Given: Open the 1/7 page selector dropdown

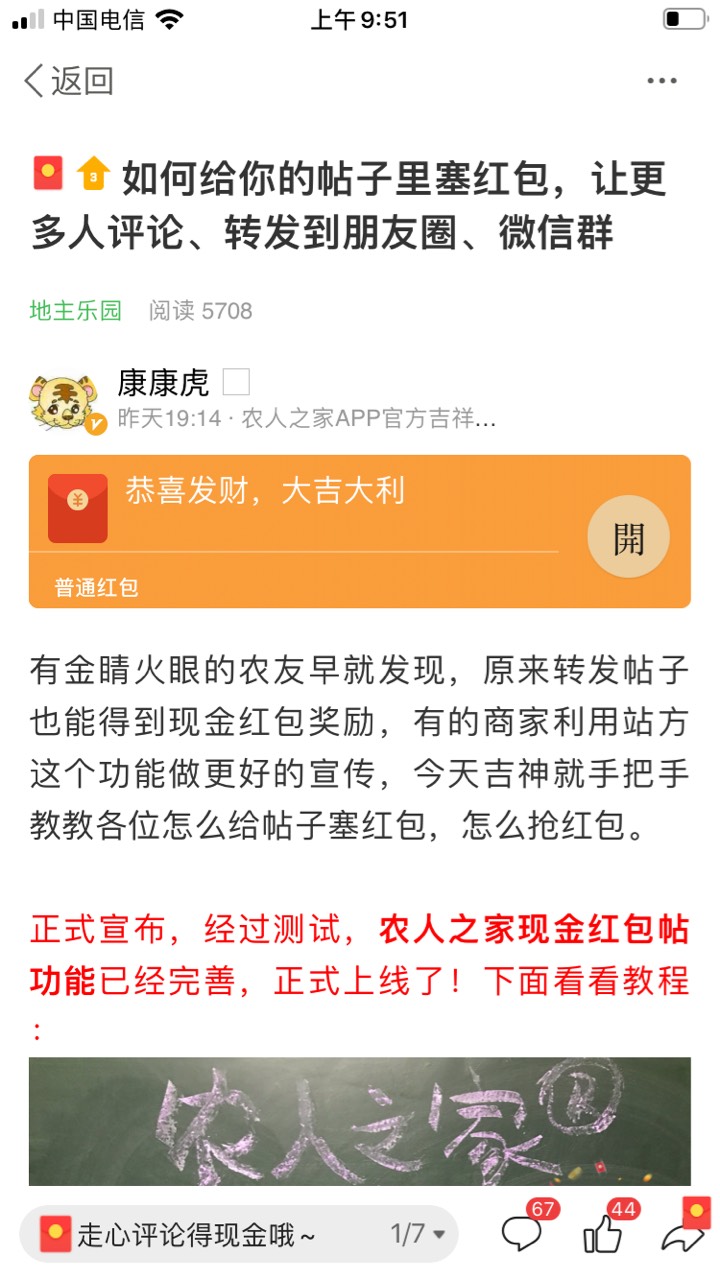Looking at the screenshot, I should (x=418, y=1235).
